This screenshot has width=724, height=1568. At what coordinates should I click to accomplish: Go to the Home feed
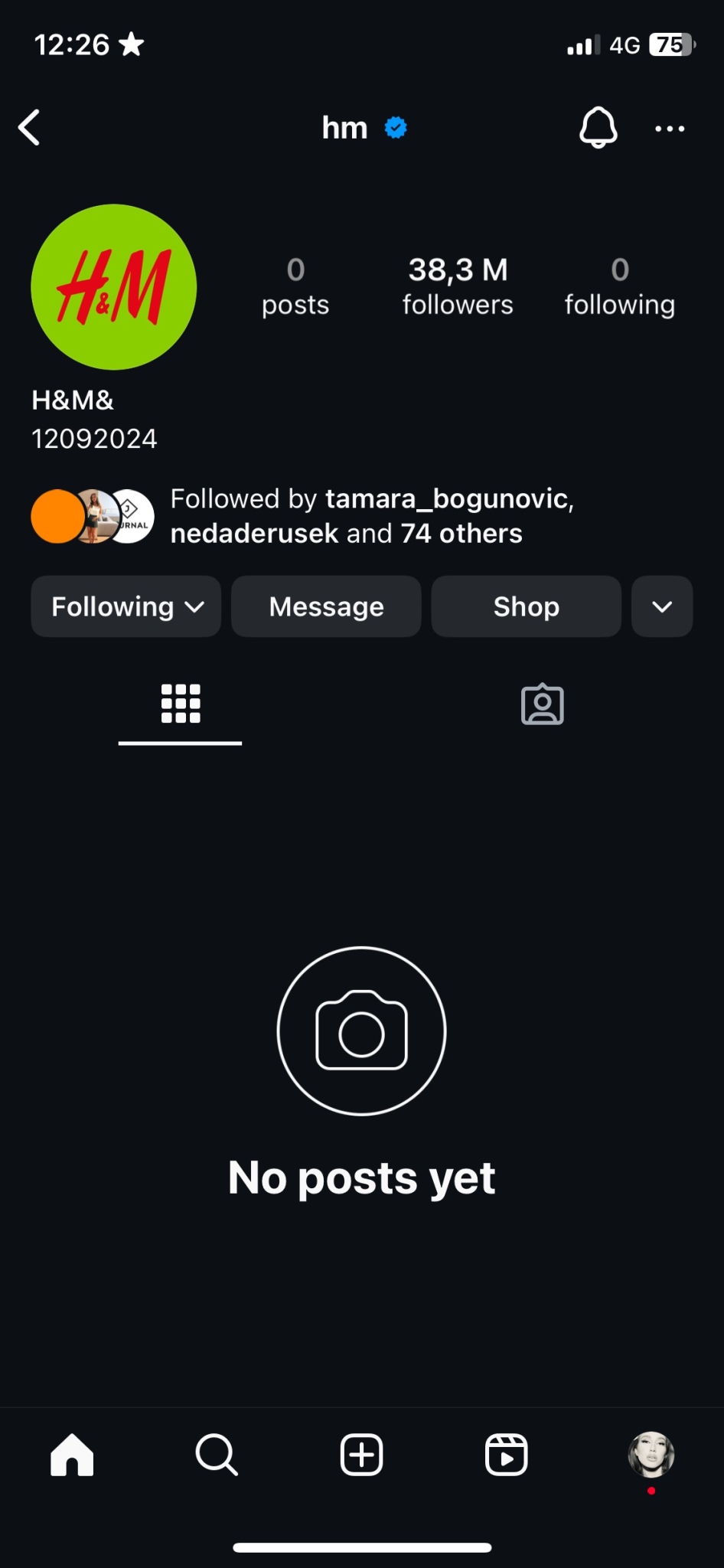[x=72, y=1455]
